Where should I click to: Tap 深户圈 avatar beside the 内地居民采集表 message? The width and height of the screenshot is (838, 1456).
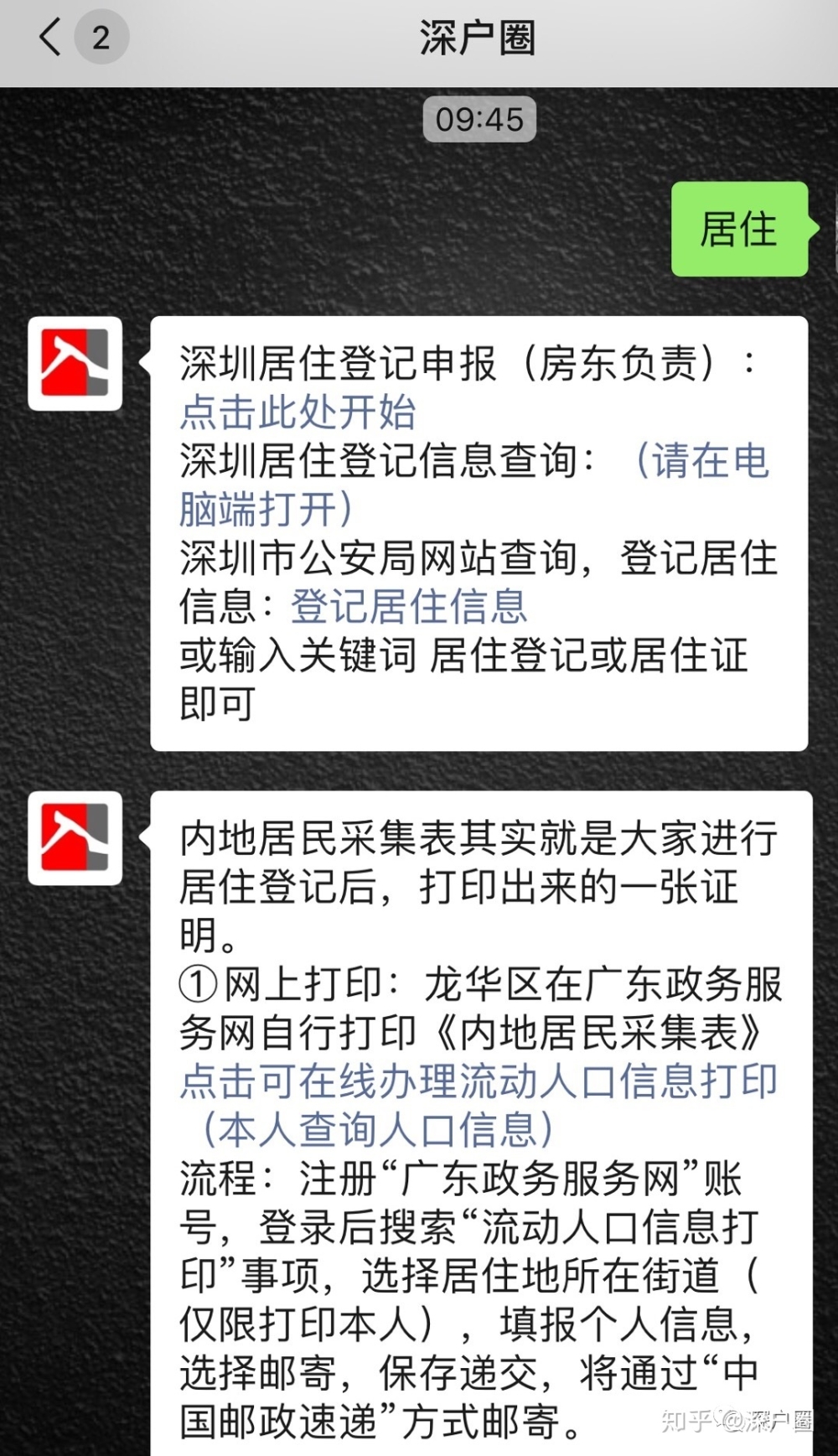click(x=75, y=838)
